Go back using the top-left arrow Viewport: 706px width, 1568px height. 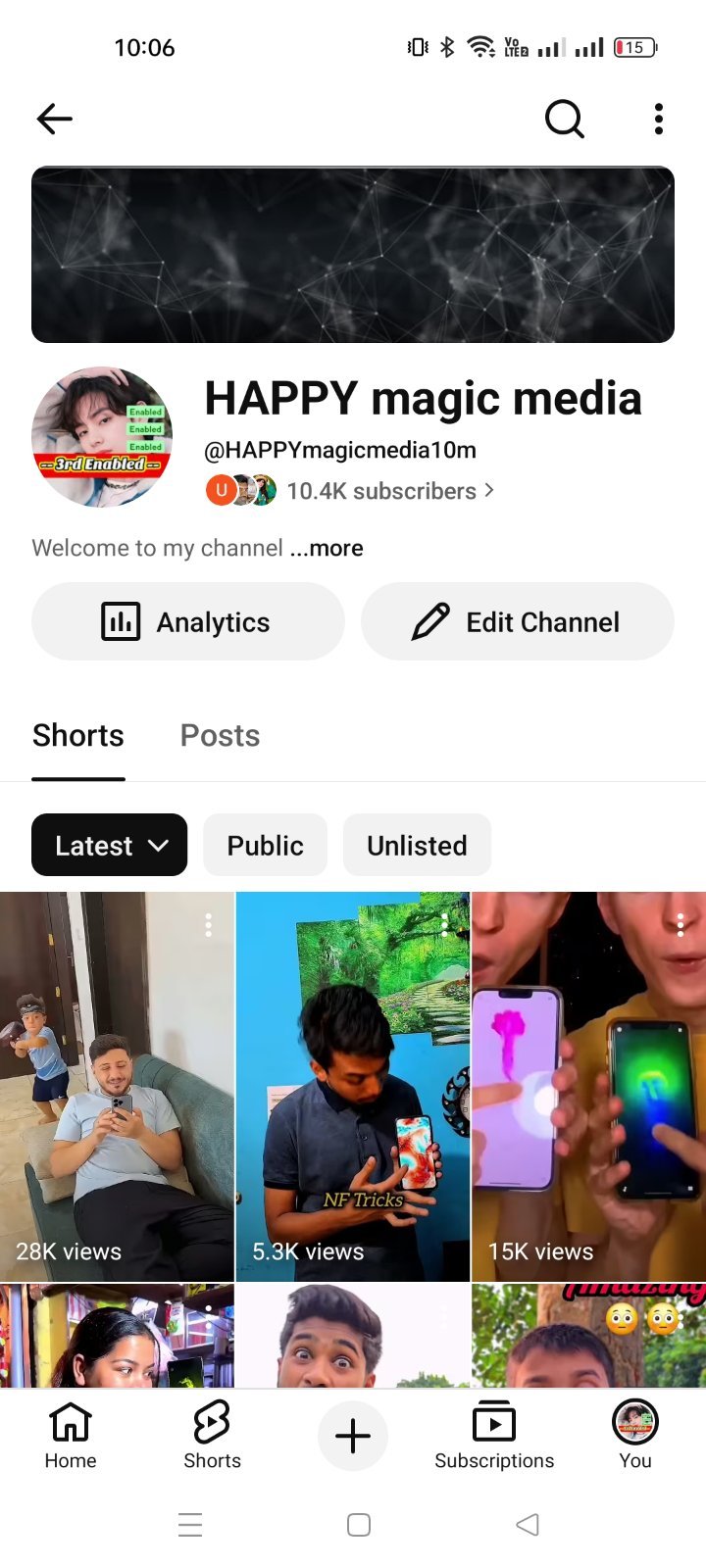pos(55,120)
